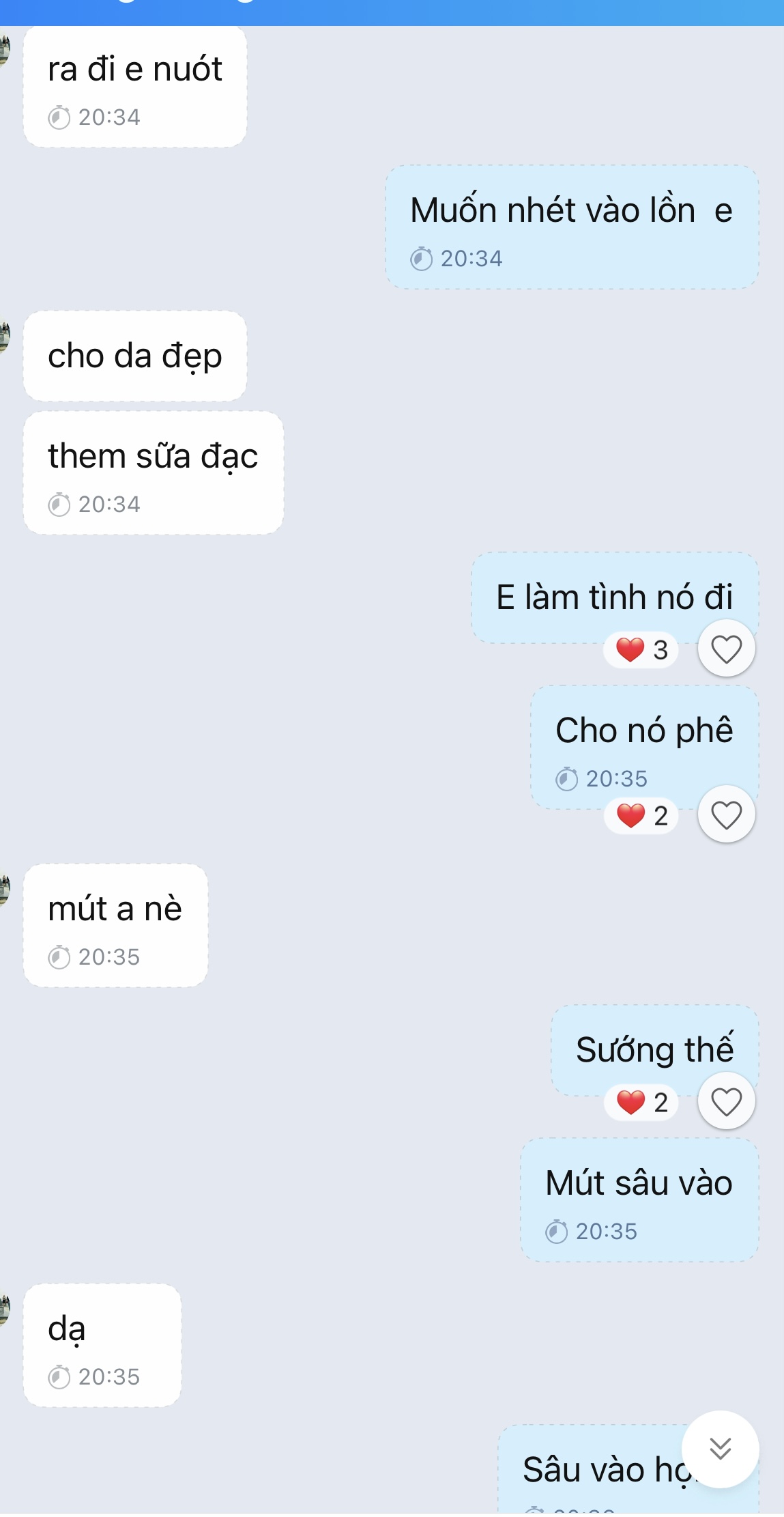Jump to the latest messages with the double-chevron button

(720, 1448)
